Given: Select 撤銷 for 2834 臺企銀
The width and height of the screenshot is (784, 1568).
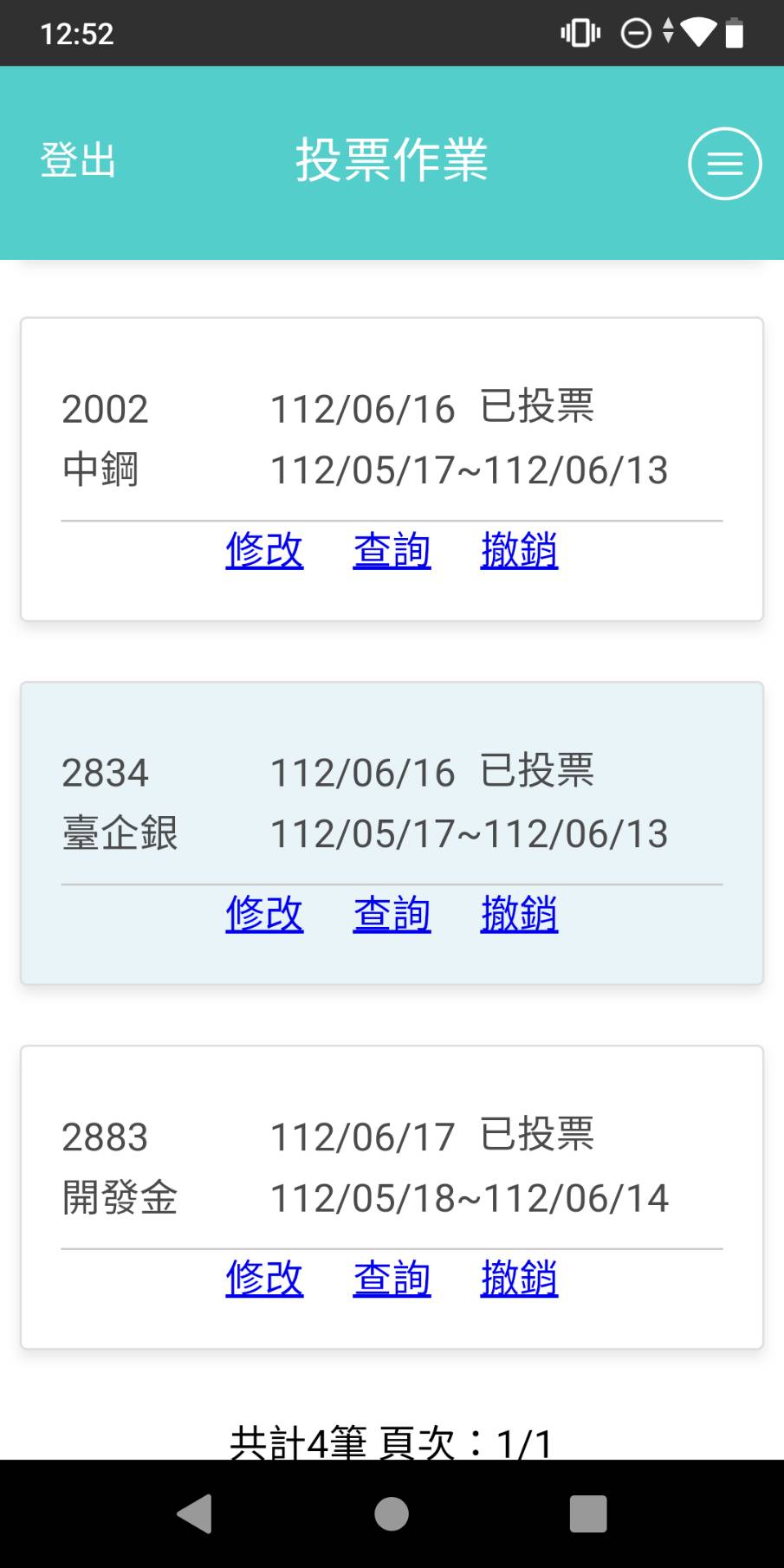Looking at the screenshot, I should (x=520, y=914).
